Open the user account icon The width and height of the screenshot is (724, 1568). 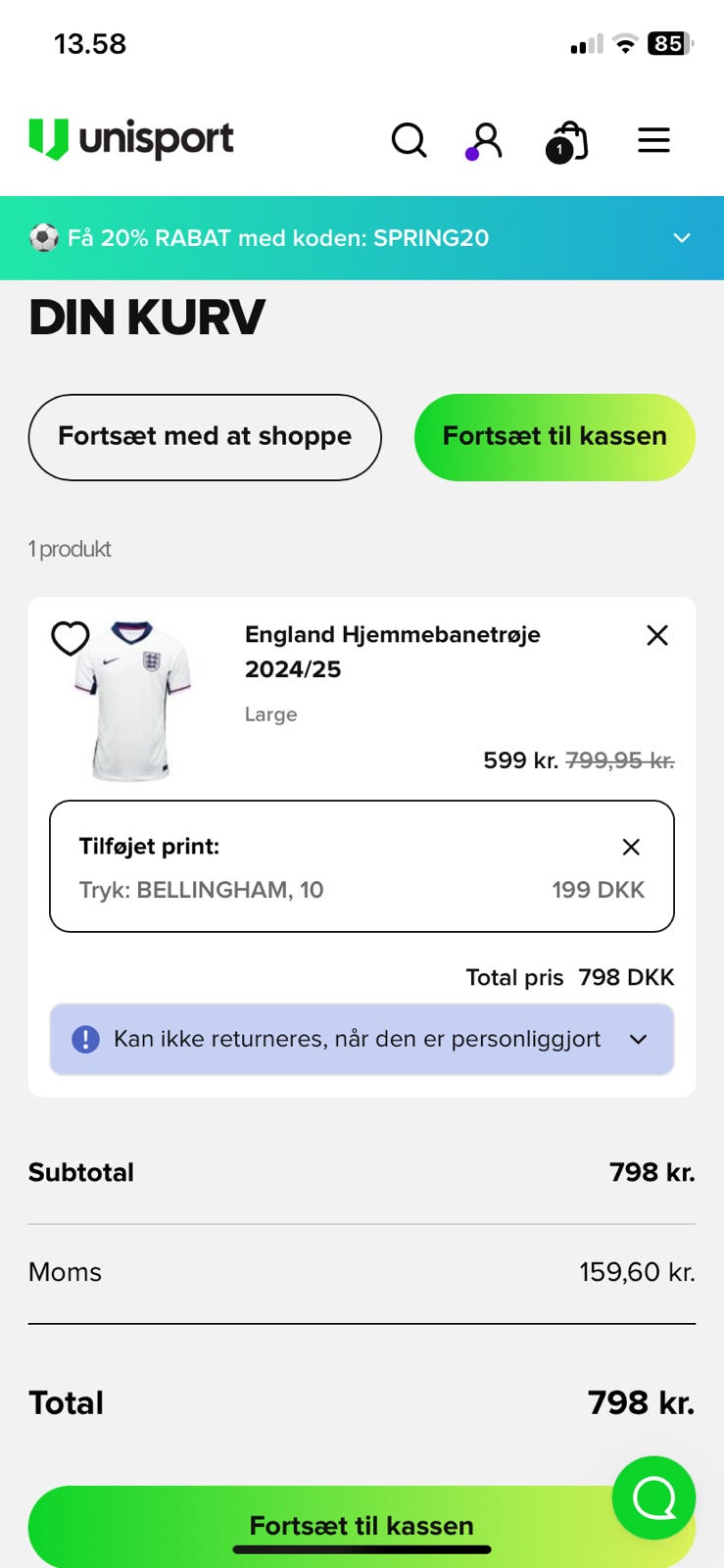pyautogui.click(x=486, y=140)
